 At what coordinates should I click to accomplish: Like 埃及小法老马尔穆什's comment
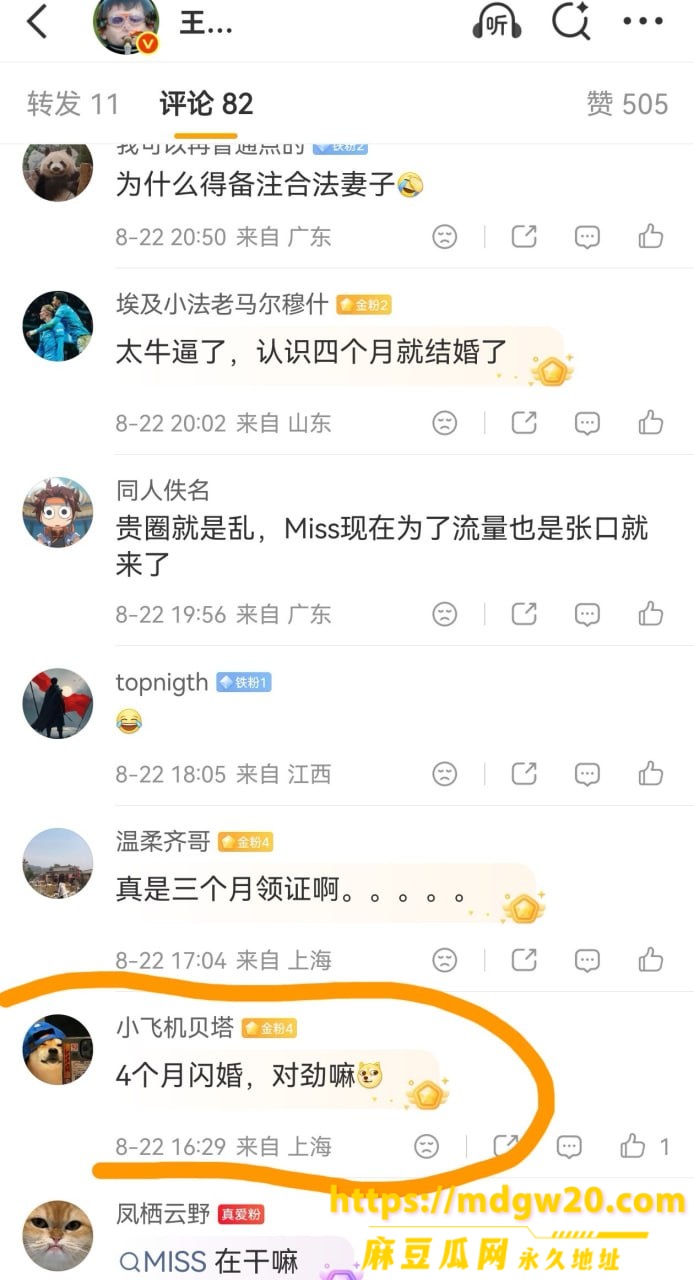pyautogui.click(x=651, y=422)
